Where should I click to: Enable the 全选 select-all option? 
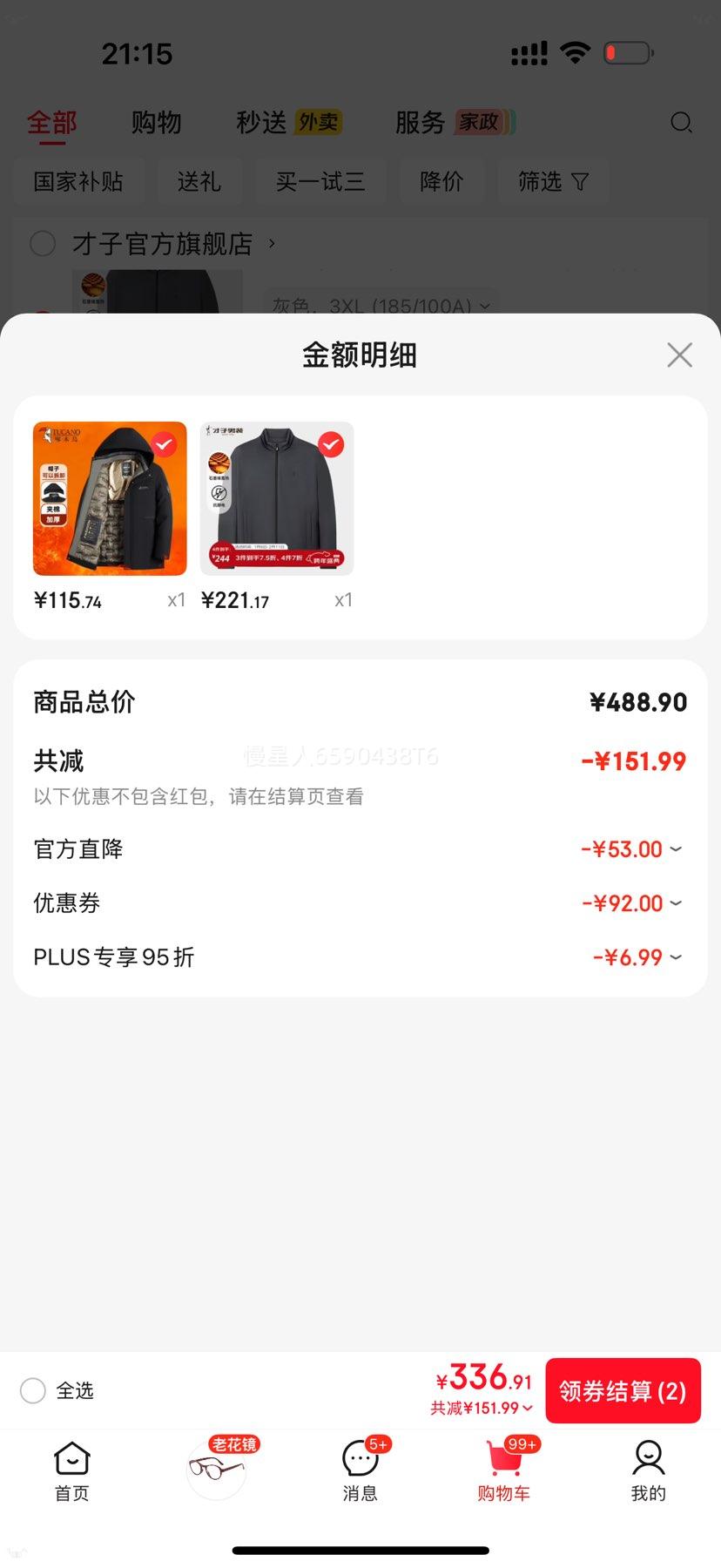pyautogui.click(x=32, y=1391)
